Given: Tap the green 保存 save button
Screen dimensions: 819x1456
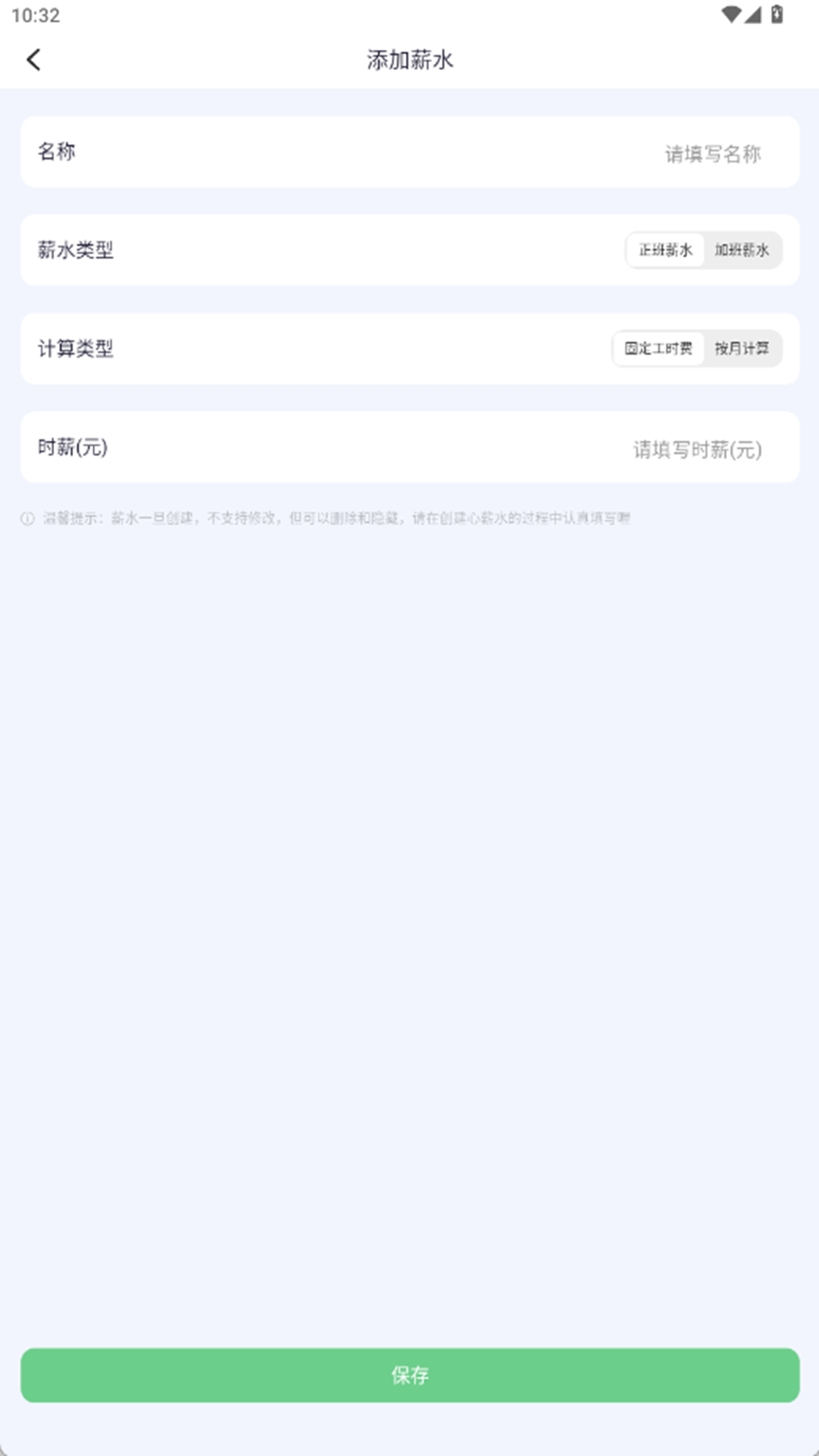Looking at the screenshot, I should (409, 1375).
